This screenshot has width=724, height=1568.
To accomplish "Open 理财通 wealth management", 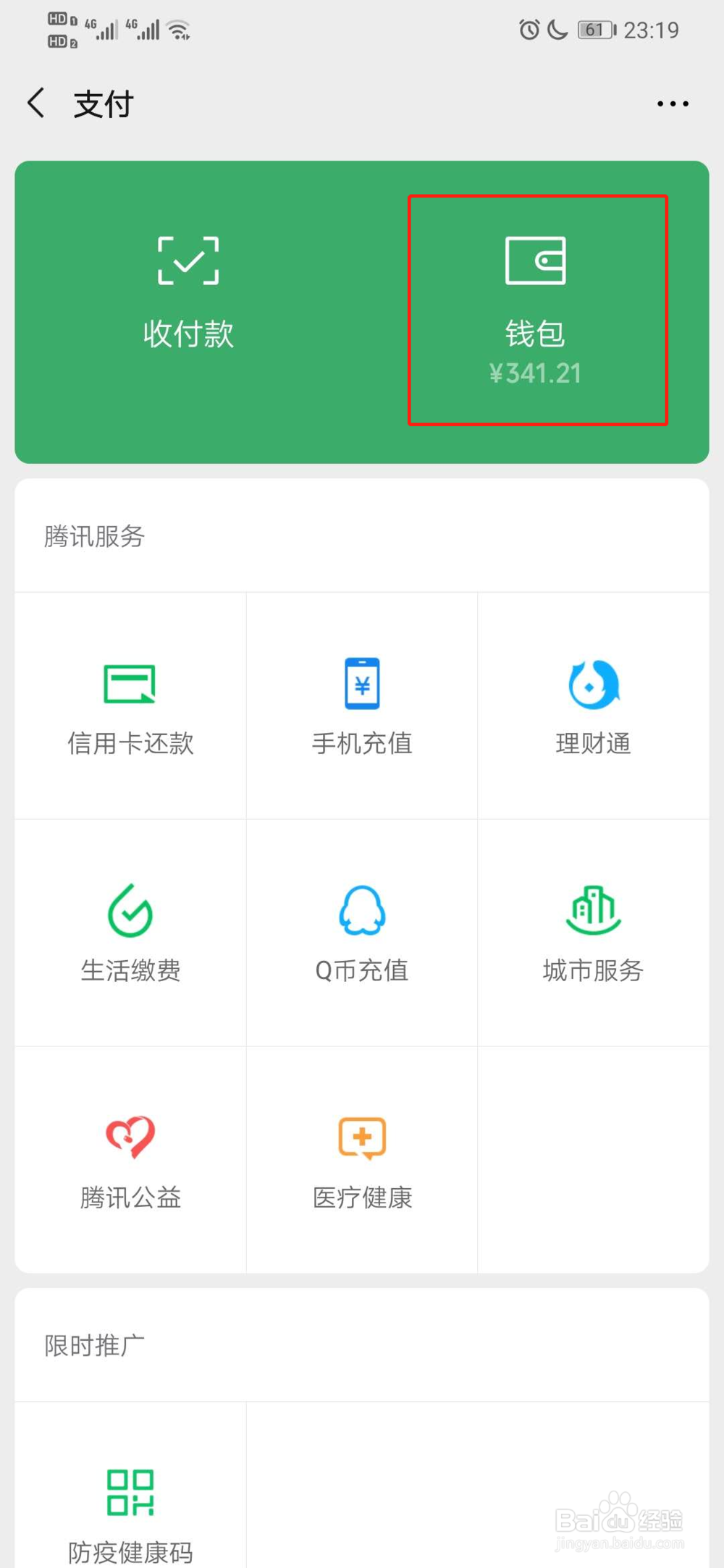I will coord(593,705).
